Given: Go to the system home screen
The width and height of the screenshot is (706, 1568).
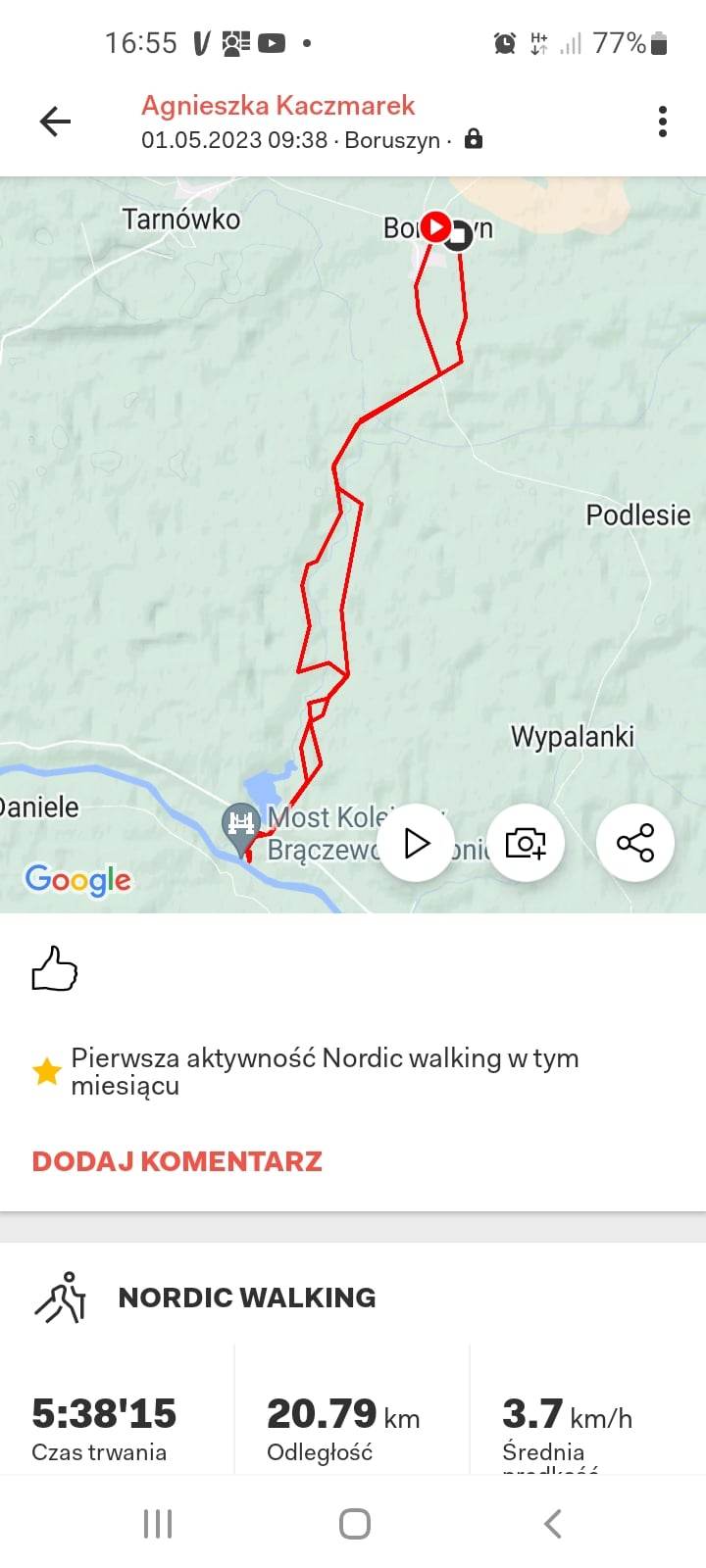Looking at the screenshot, I should point(354,1524).
